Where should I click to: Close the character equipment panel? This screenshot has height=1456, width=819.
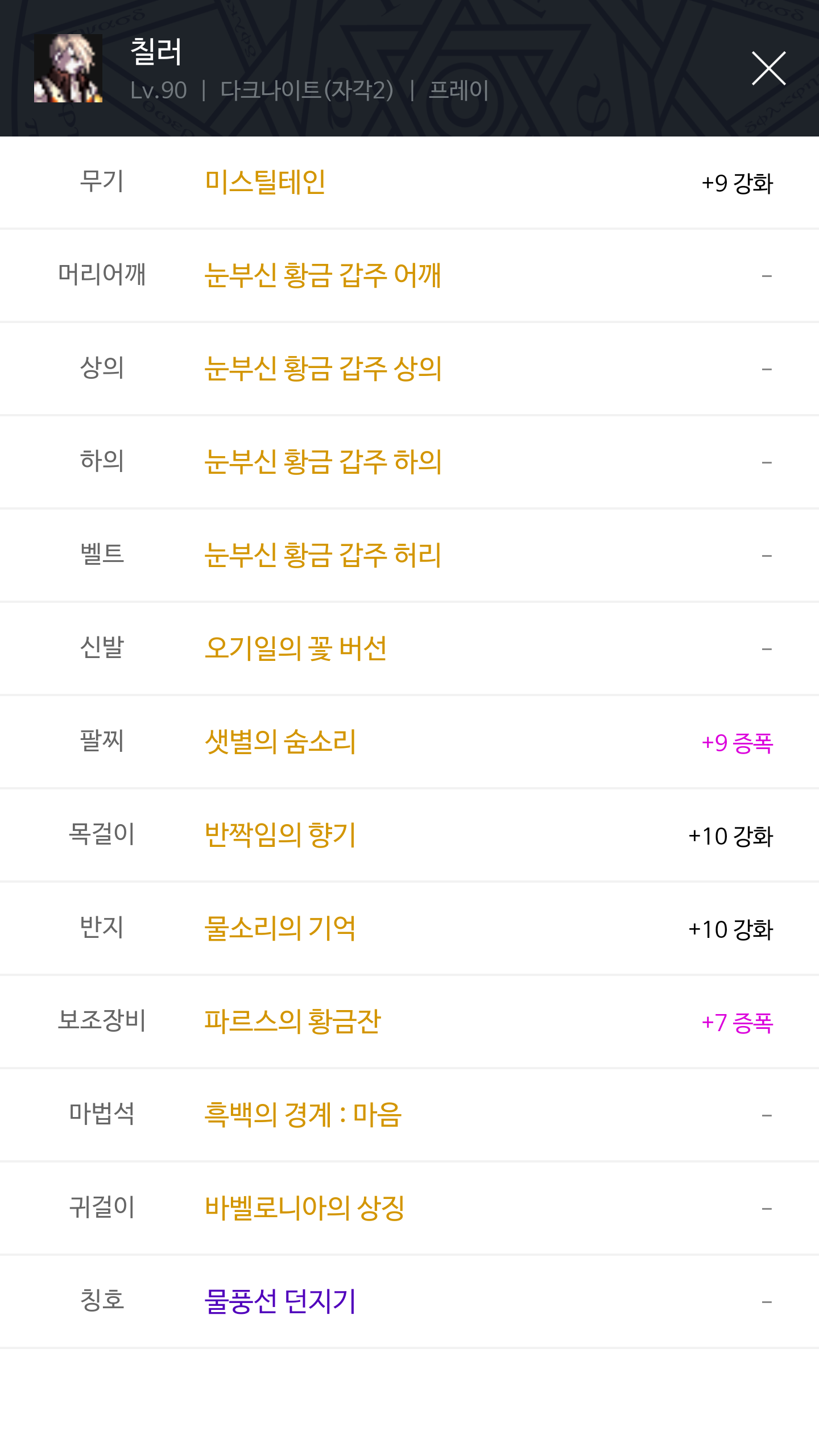768,68
